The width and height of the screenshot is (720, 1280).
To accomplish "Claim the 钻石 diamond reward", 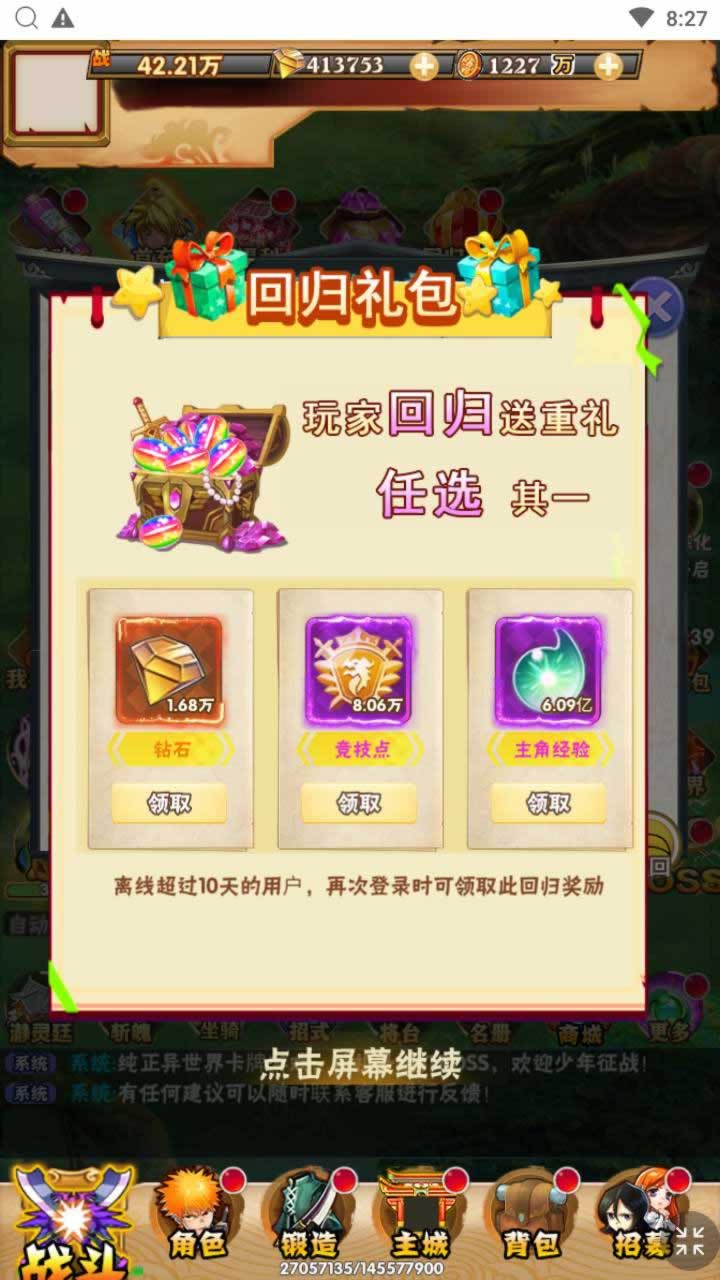I will pyautogui.click(x=169, y=803).
